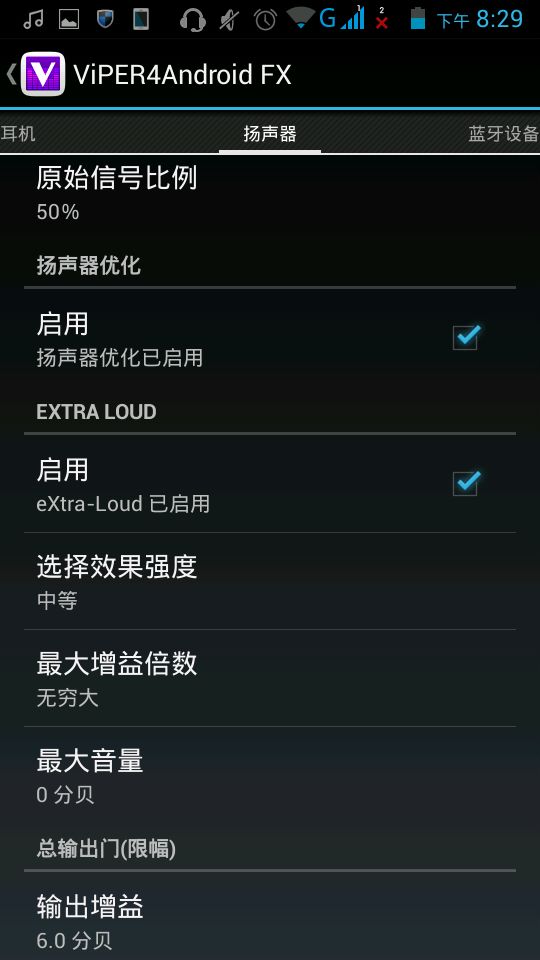Select the 扬声器 tab

pos(270,133)
